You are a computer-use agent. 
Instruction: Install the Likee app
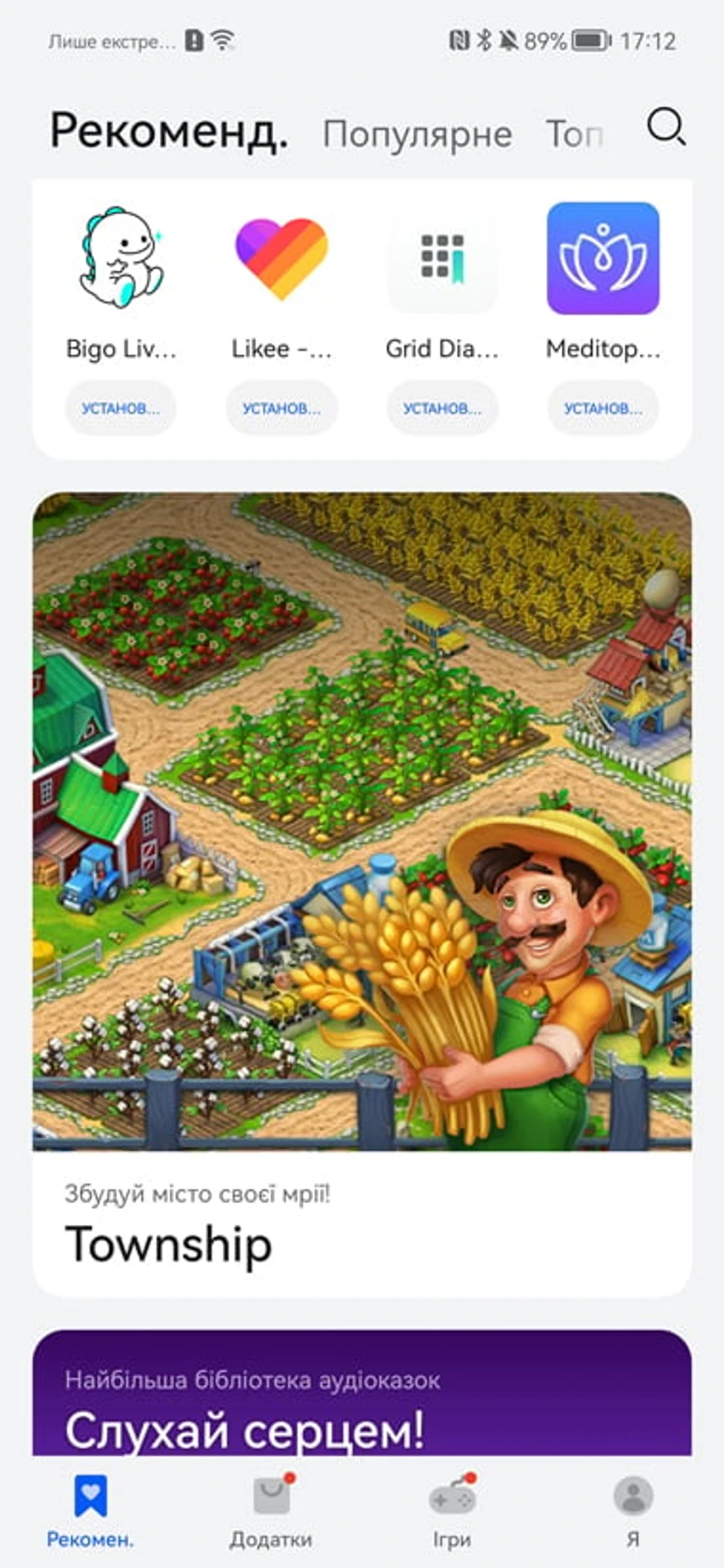(x=282, y=408)
